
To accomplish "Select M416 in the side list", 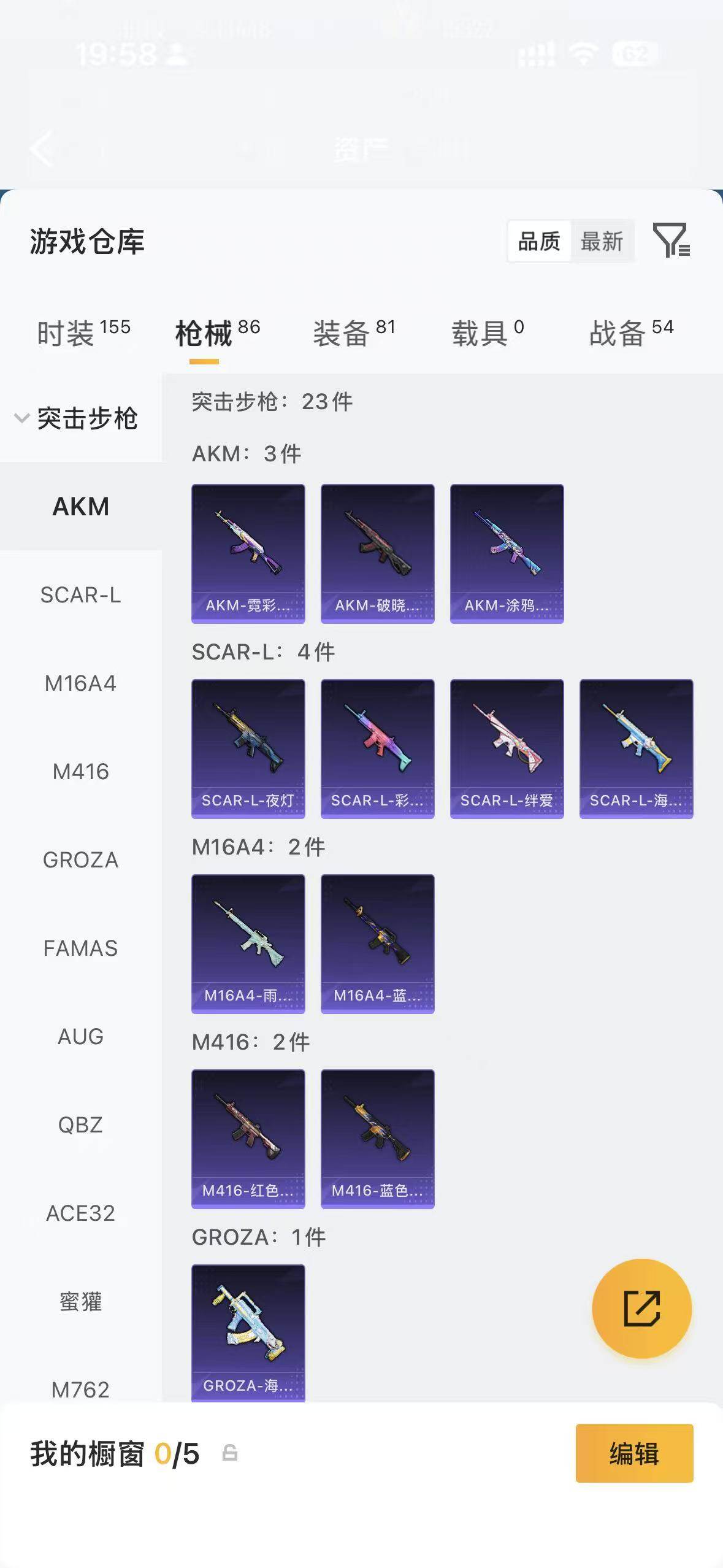I will (81, 772).
